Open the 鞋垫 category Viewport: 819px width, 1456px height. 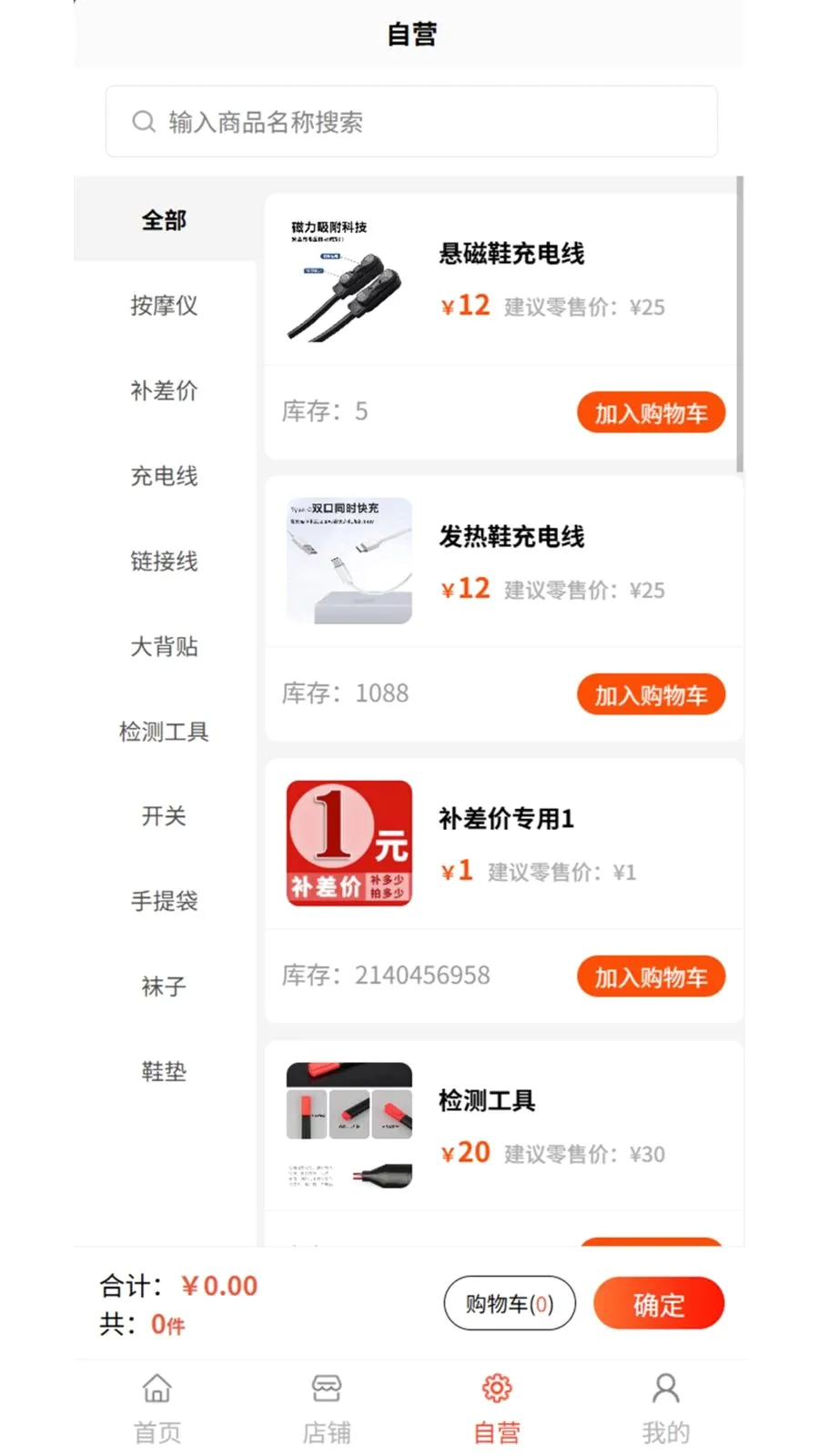[164, 1071]
